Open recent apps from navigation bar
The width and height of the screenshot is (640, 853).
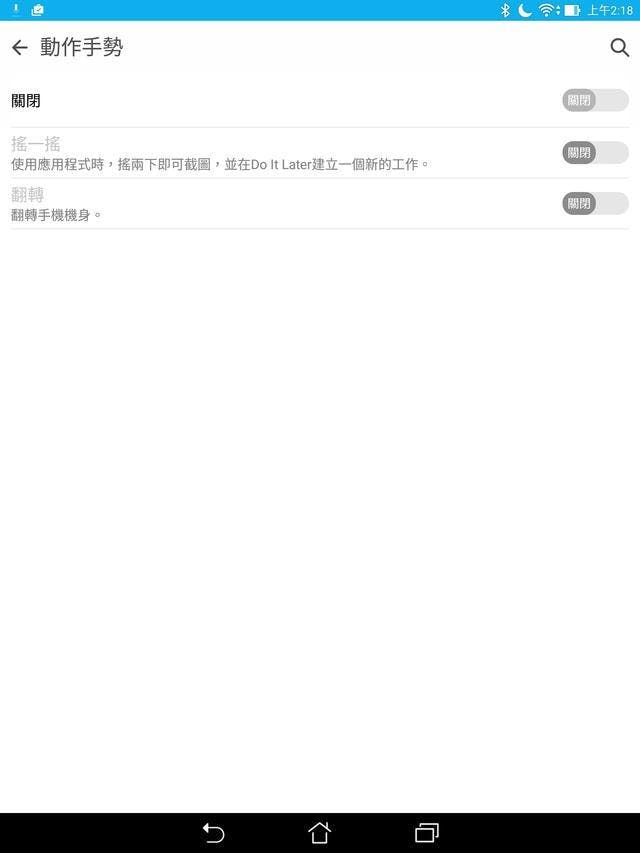coord(427,832)
